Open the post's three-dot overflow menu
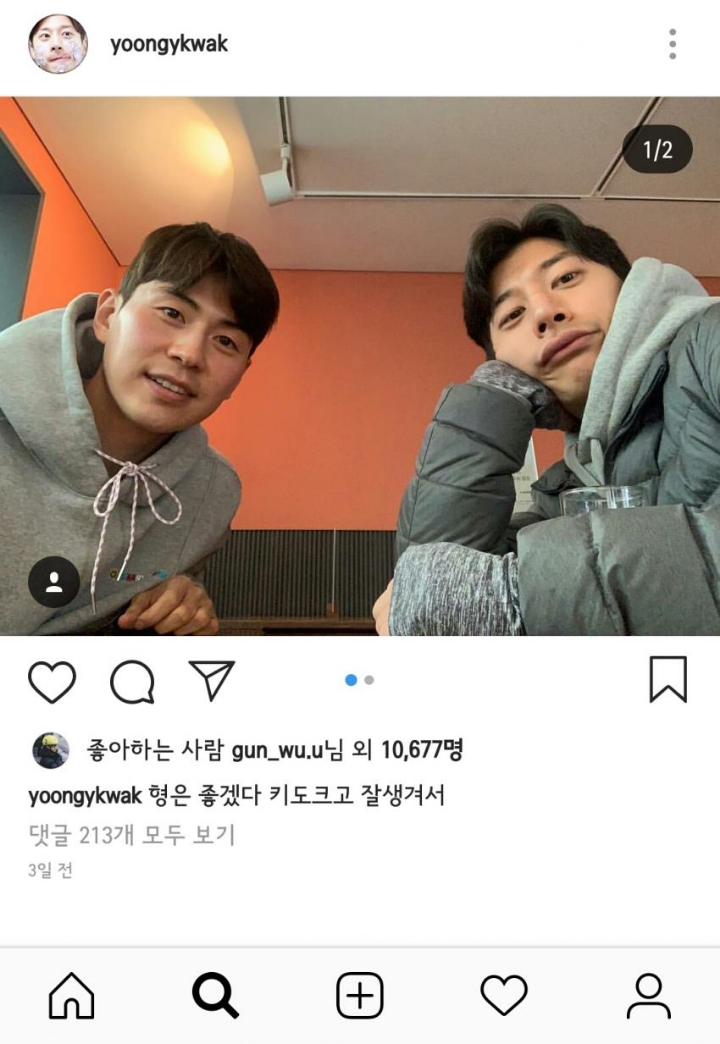The width and height of the screenshot is (720, 1044). point(672,44)
